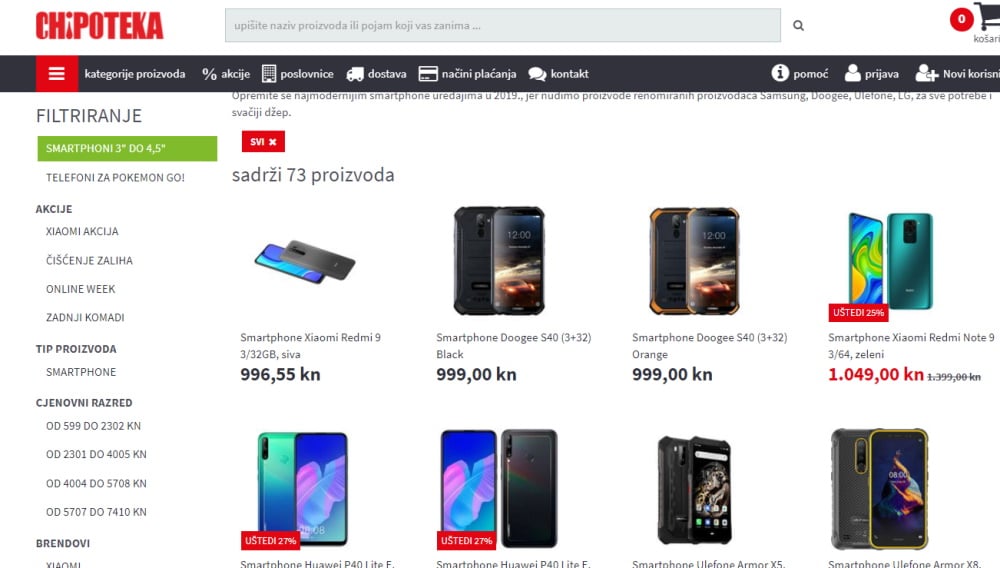Open Doogee S40 (3+32) Black product
This screenshot has height=568, width=1000.
pos(513,345)
